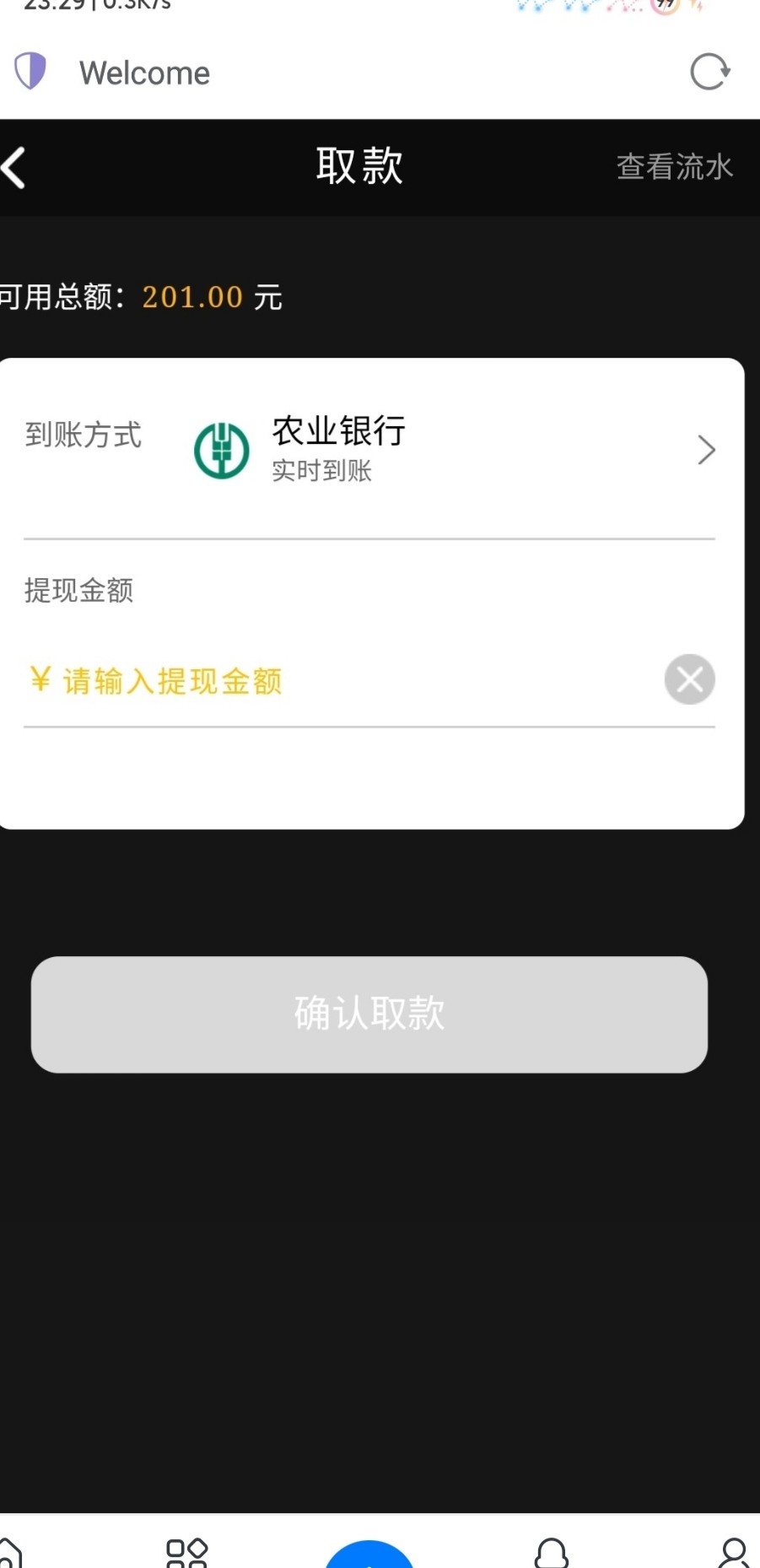This screenshot has height=1568, width=760.
Task: Open the apps grid tab
Action: (x=186, y=1553)
